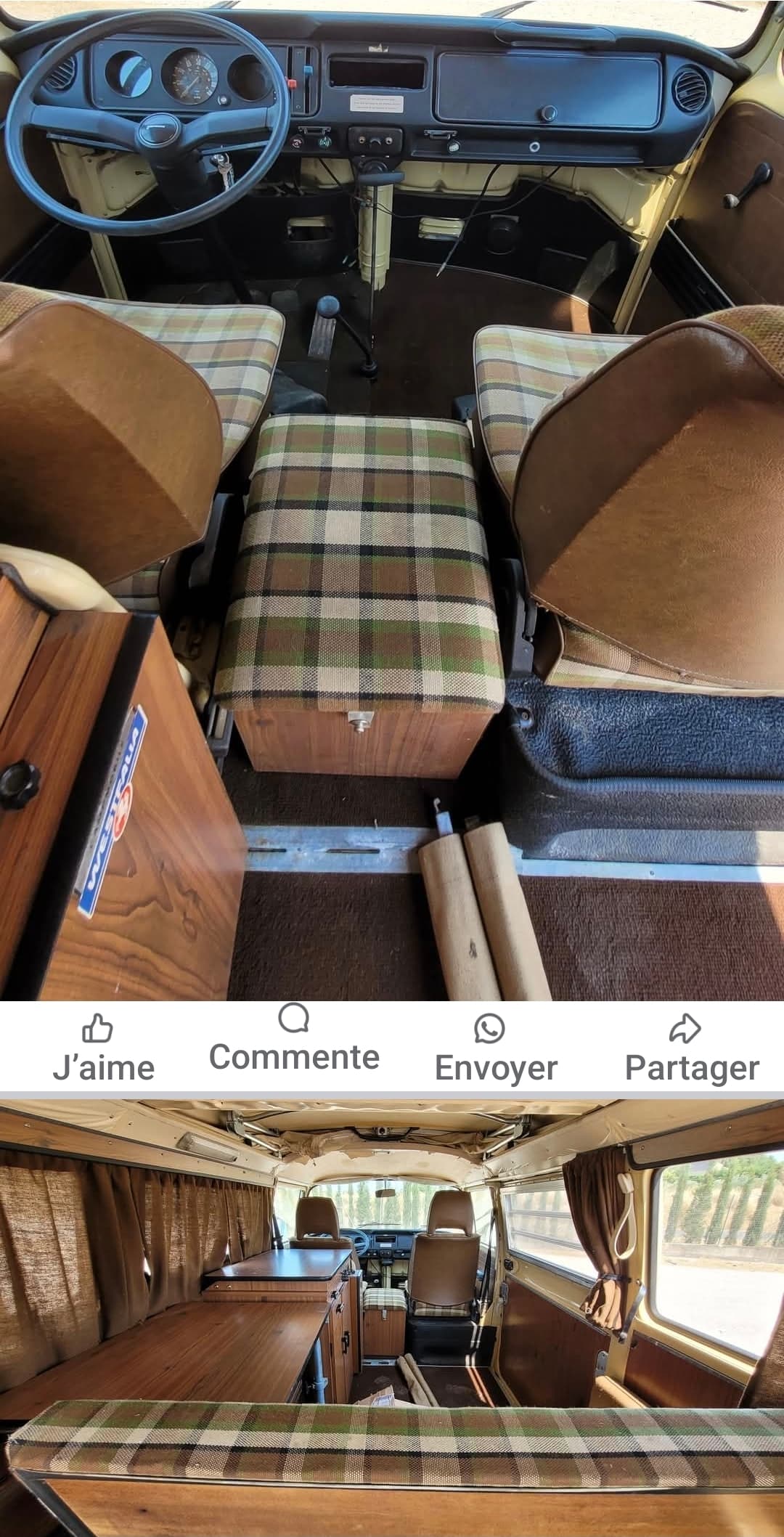Like the post with J'aime
This screenshot has height=1537, width=784.
[103, 1050]
